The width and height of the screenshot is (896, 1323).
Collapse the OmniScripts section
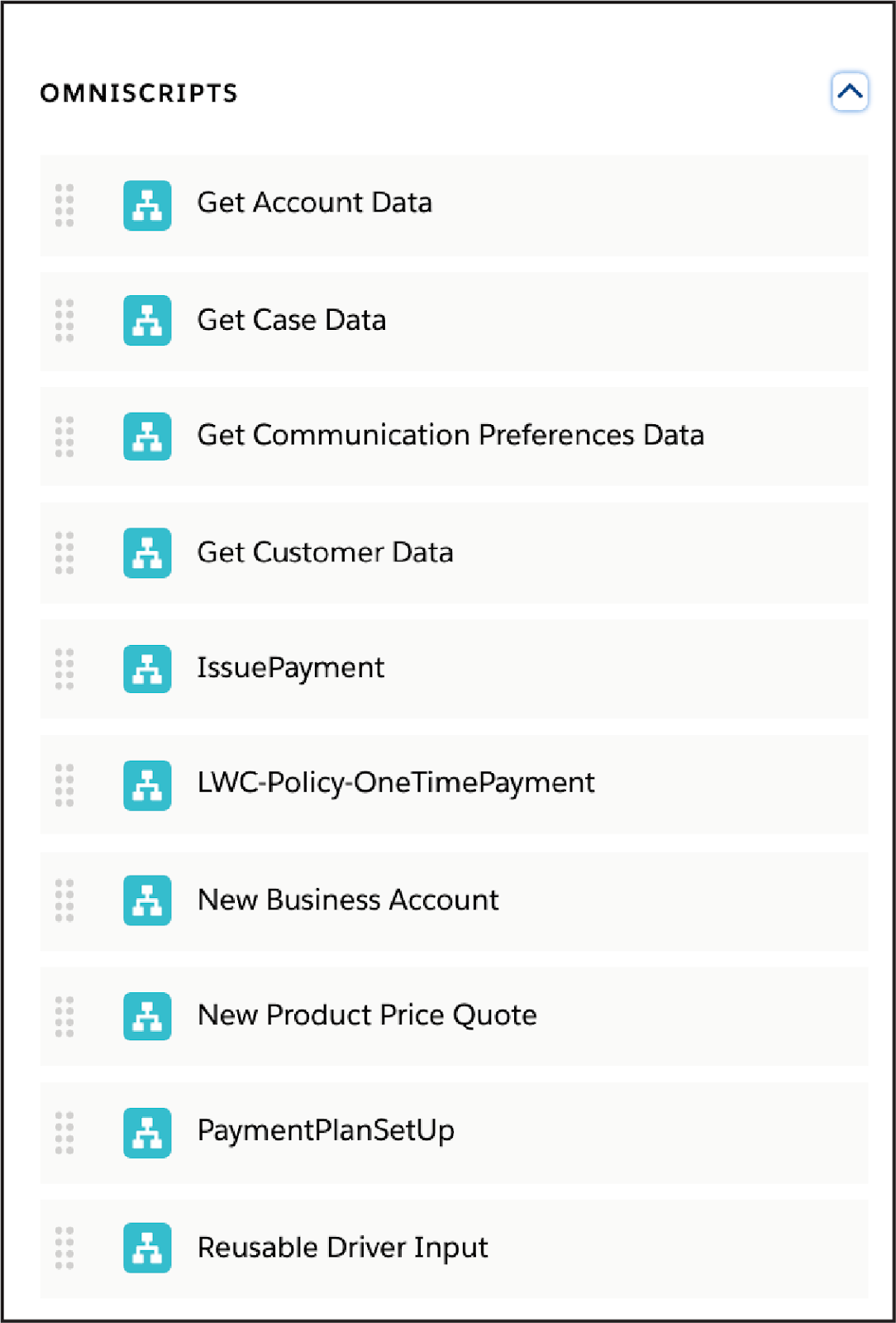[x=849, y=92]
